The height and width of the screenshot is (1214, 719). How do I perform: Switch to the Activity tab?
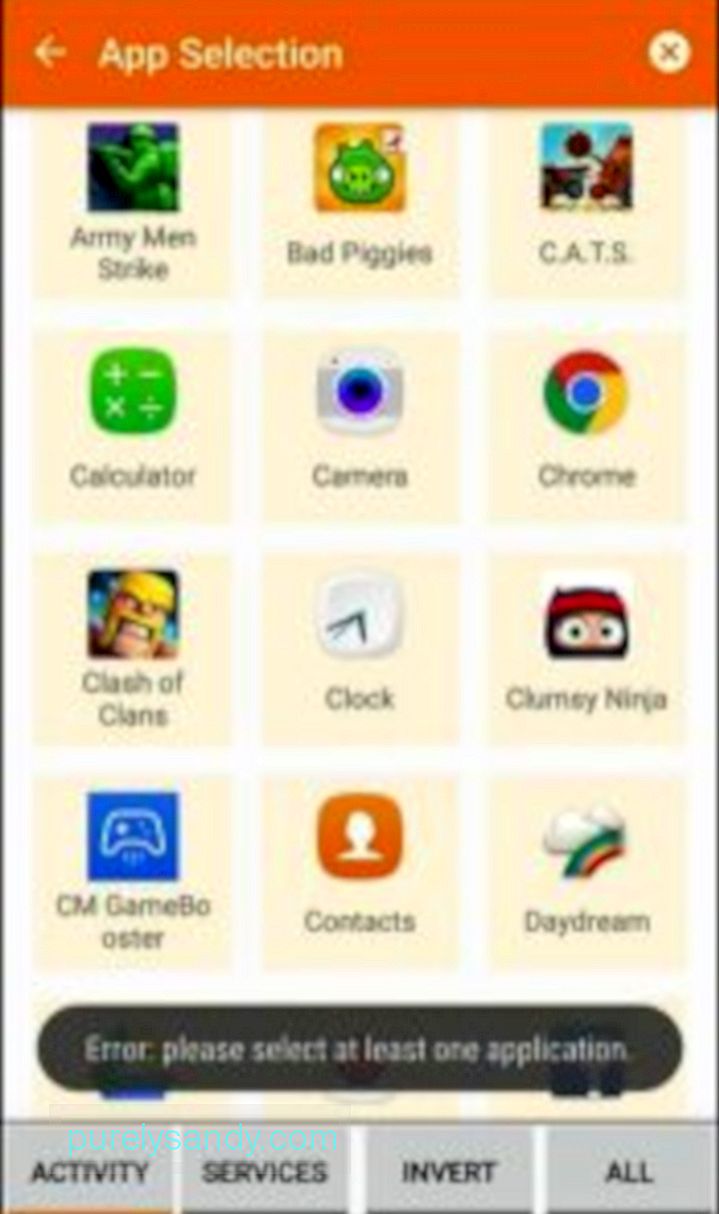89,1172
